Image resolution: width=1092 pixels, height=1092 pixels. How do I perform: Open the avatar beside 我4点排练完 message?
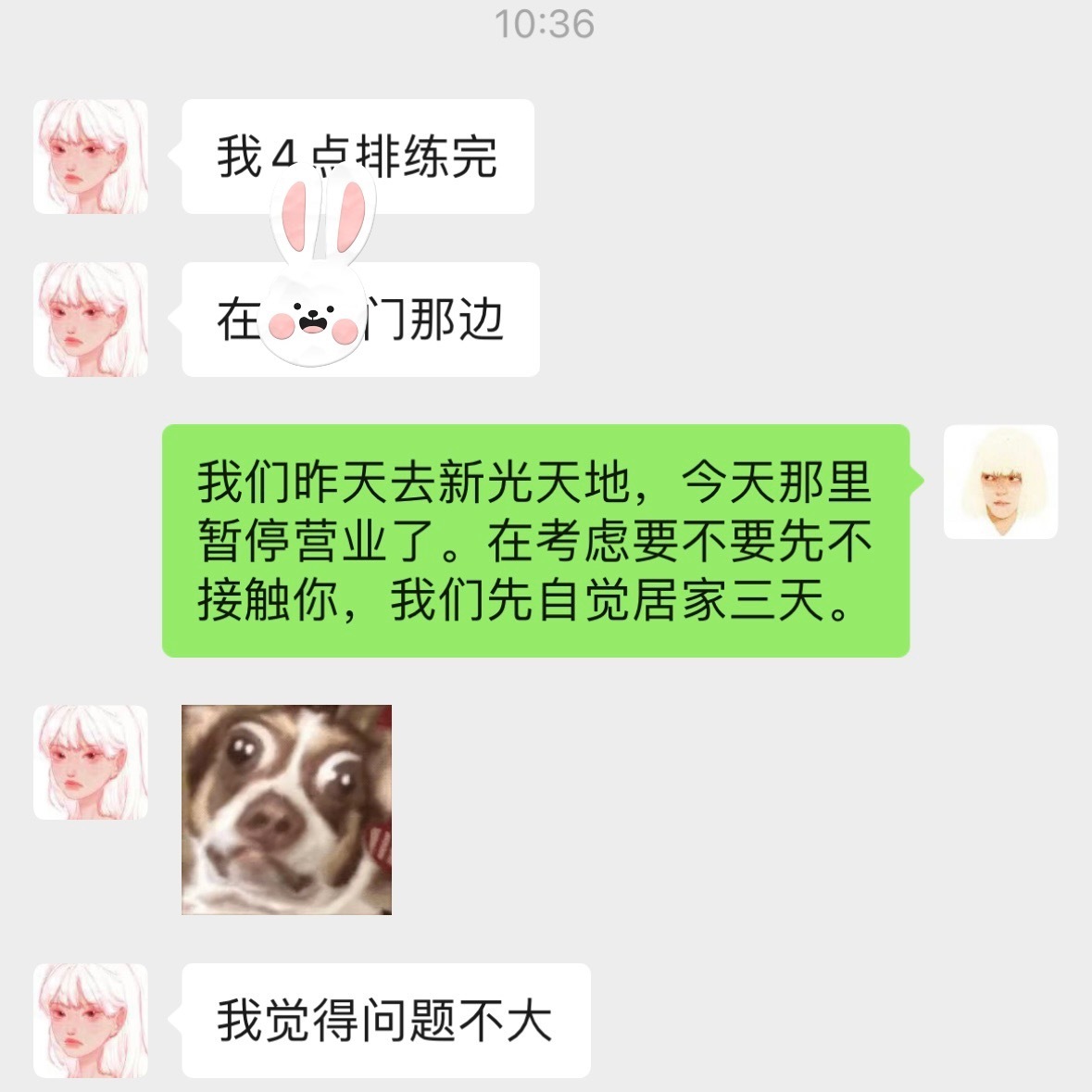coord(91,157)
